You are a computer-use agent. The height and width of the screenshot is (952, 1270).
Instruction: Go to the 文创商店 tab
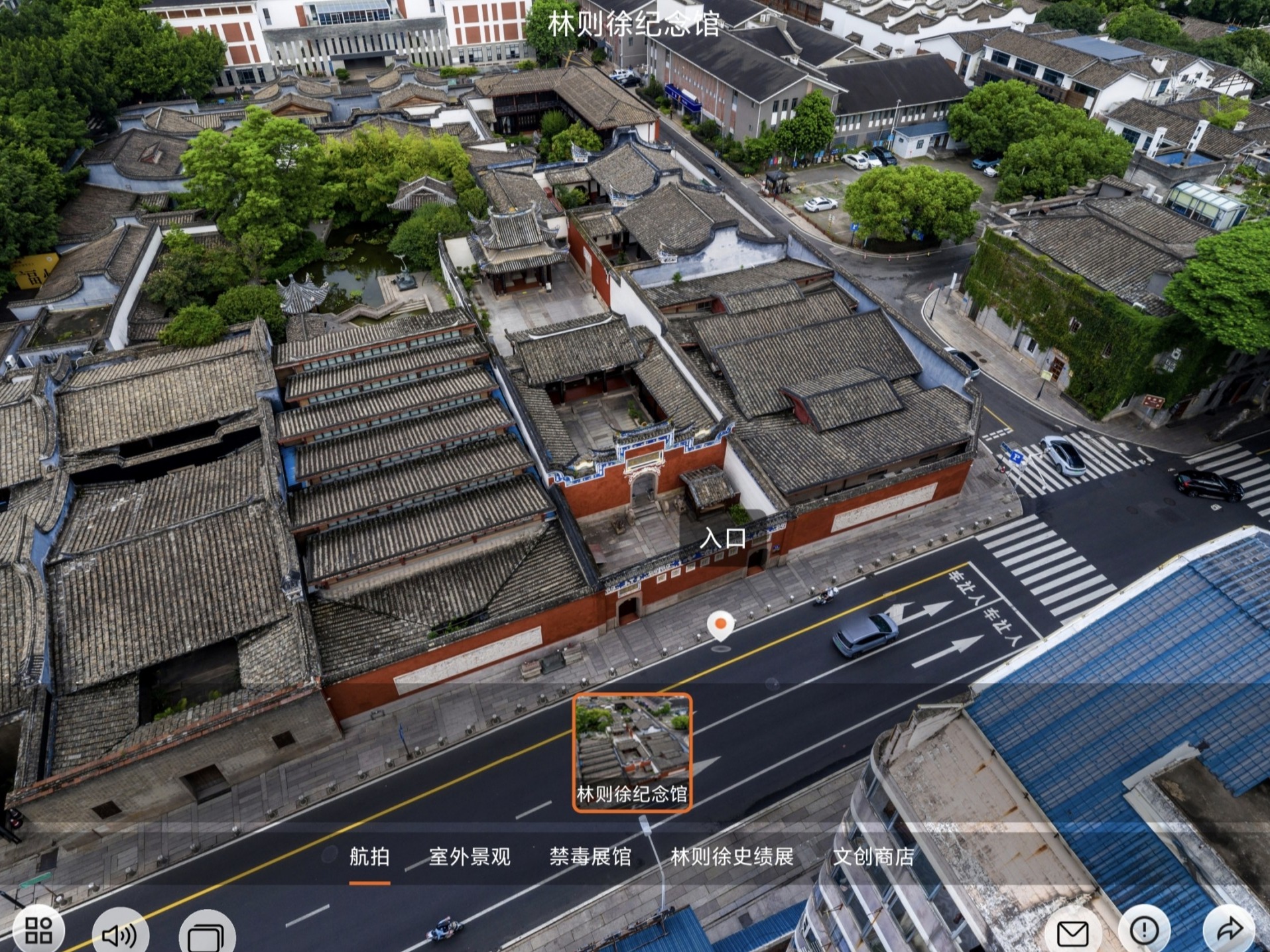pos(873,857)
